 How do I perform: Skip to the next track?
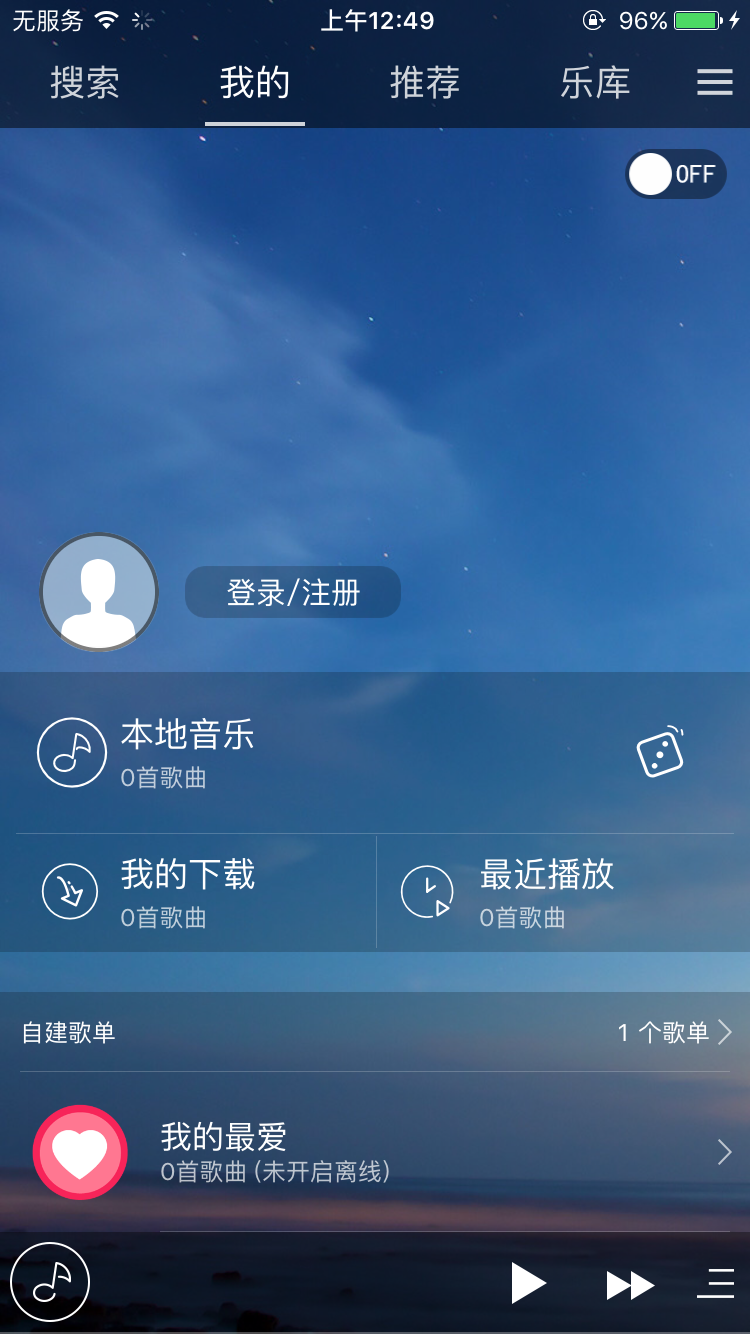click(x=630, y=1285)
